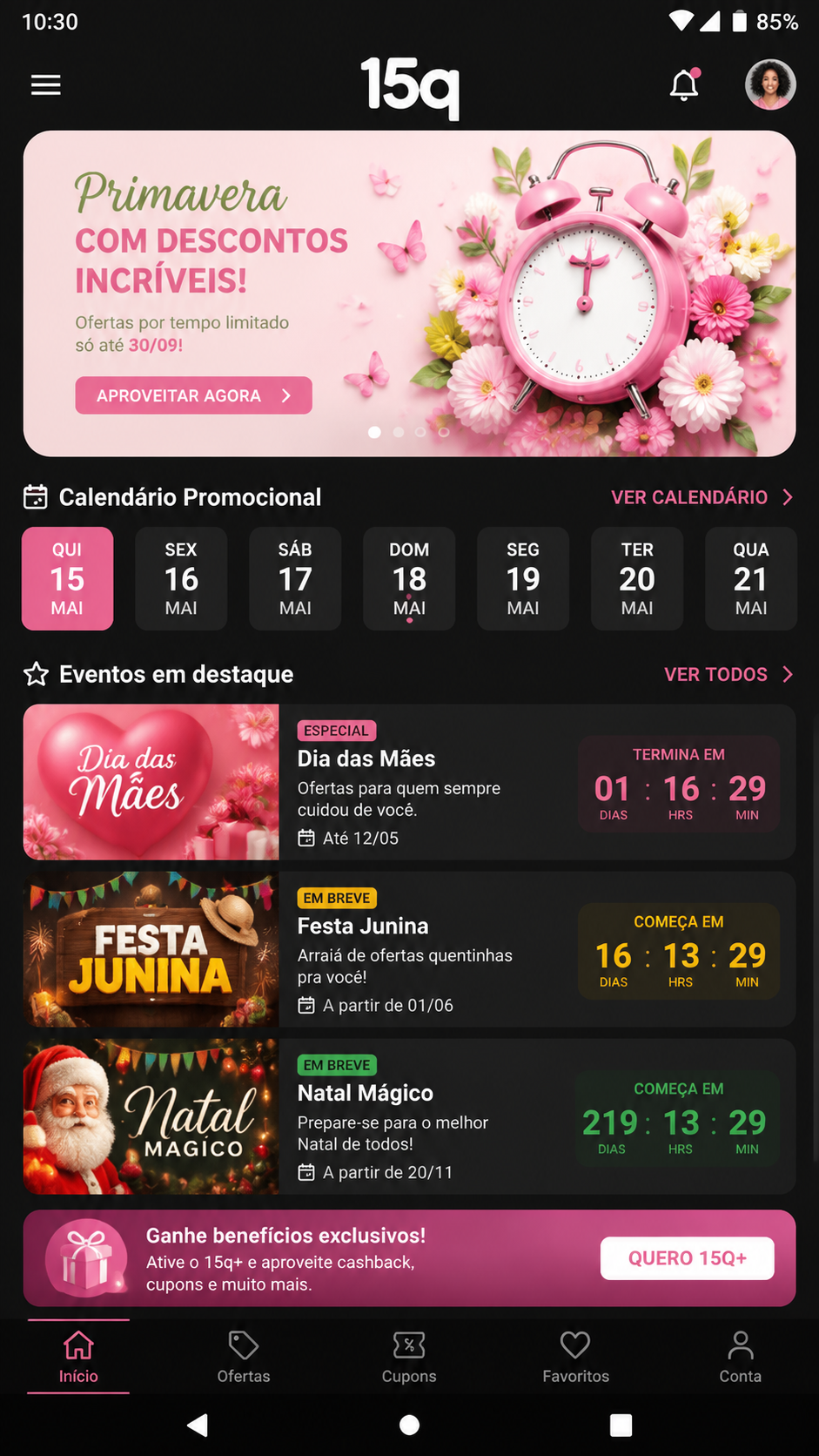Open the Natal Mágico event card
Viewport: 819px width, 1456px height.
[x=409, y=1116]
